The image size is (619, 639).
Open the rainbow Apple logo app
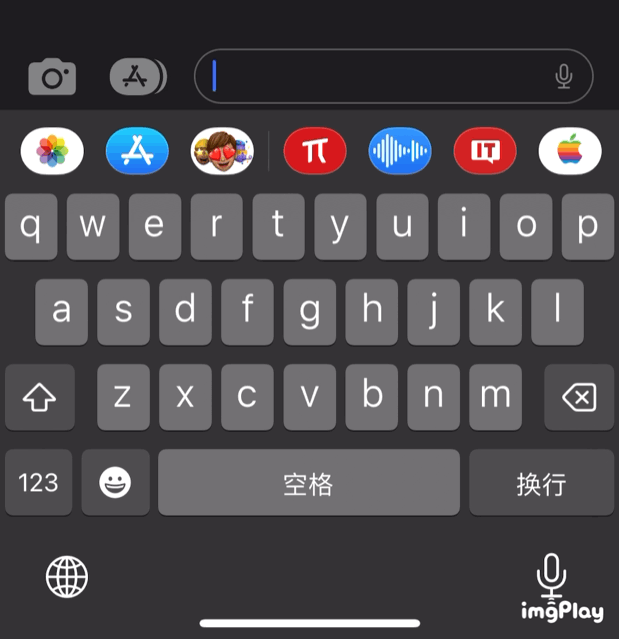point(570,151)
